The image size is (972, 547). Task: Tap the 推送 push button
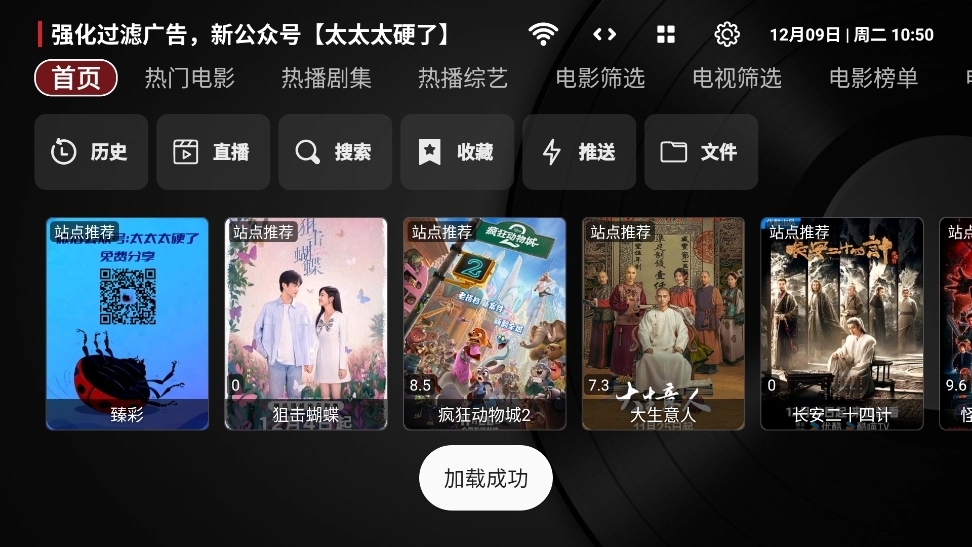point(579,152)
